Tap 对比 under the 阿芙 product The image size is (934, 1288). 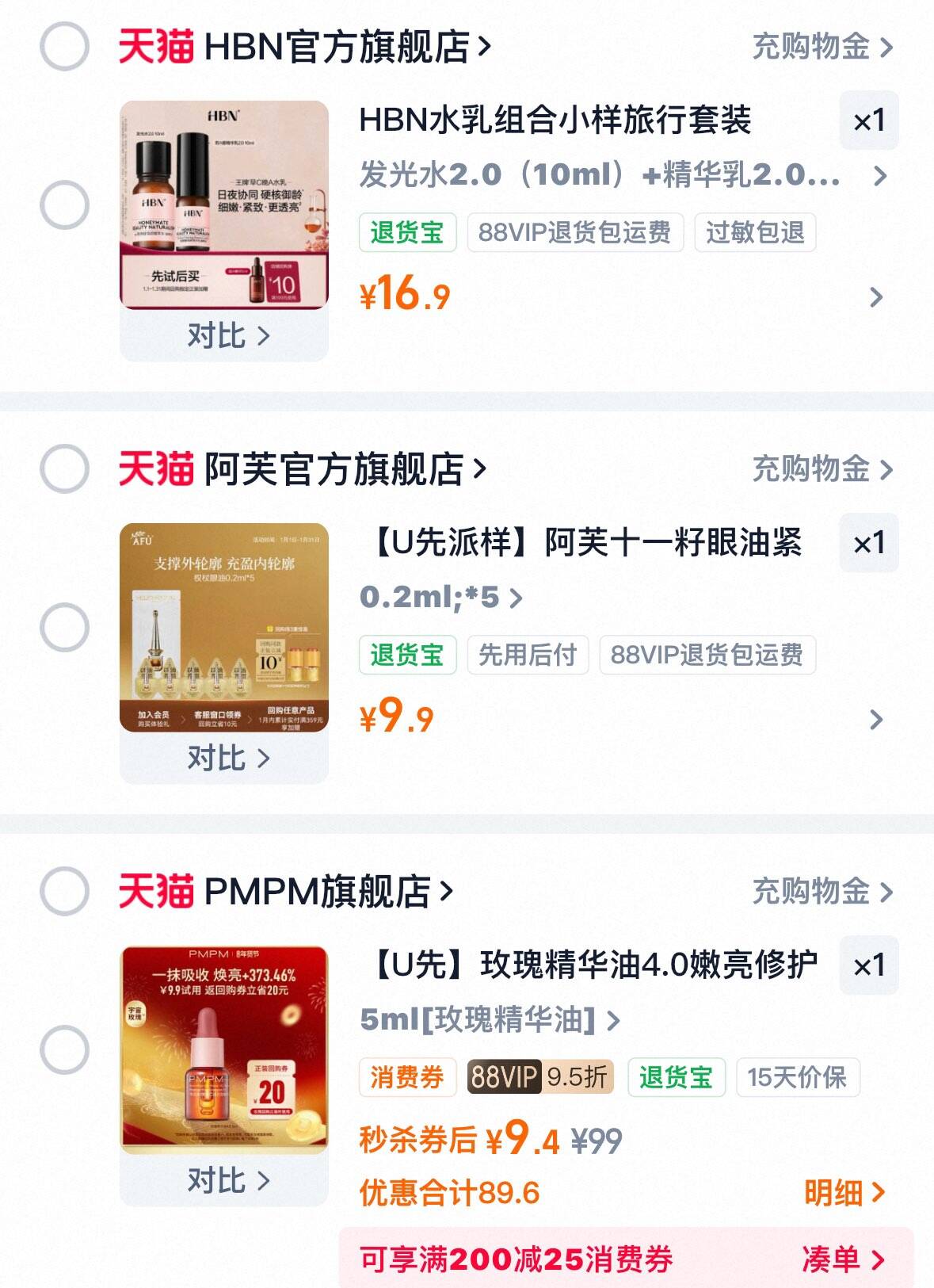[x=227, y=759]
